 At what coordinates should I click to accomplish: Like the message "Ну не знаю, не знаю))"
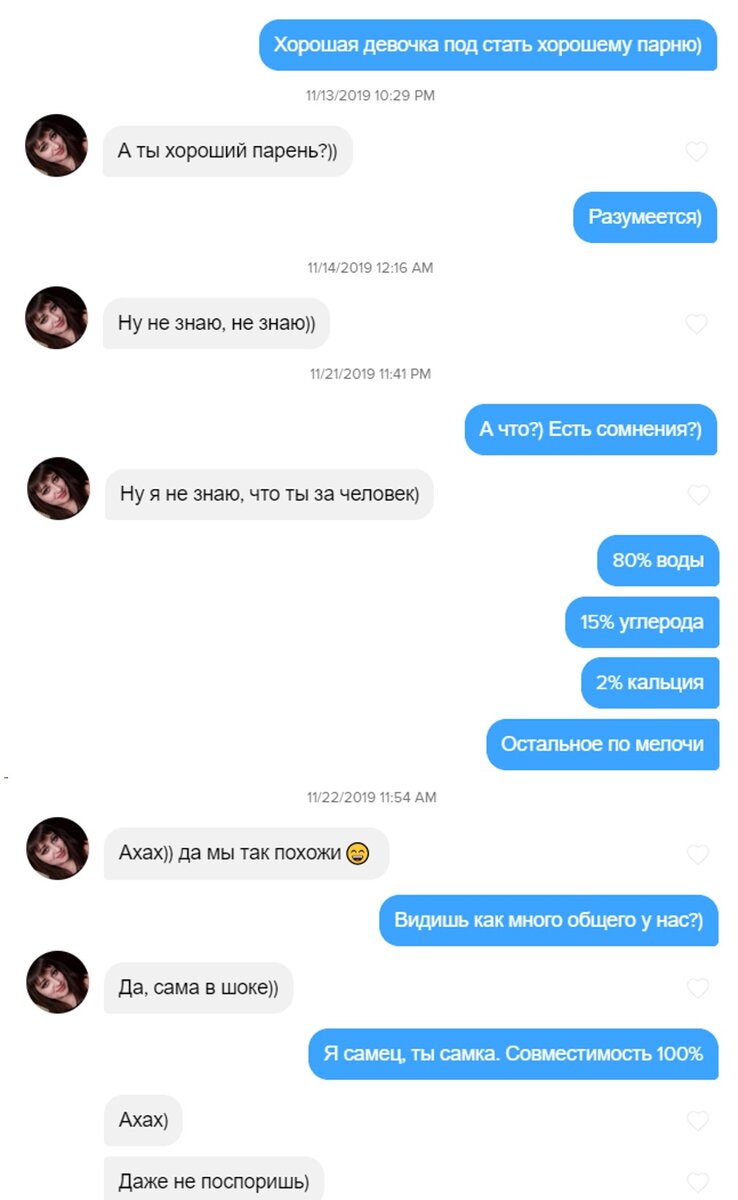(x=697, y=324)
